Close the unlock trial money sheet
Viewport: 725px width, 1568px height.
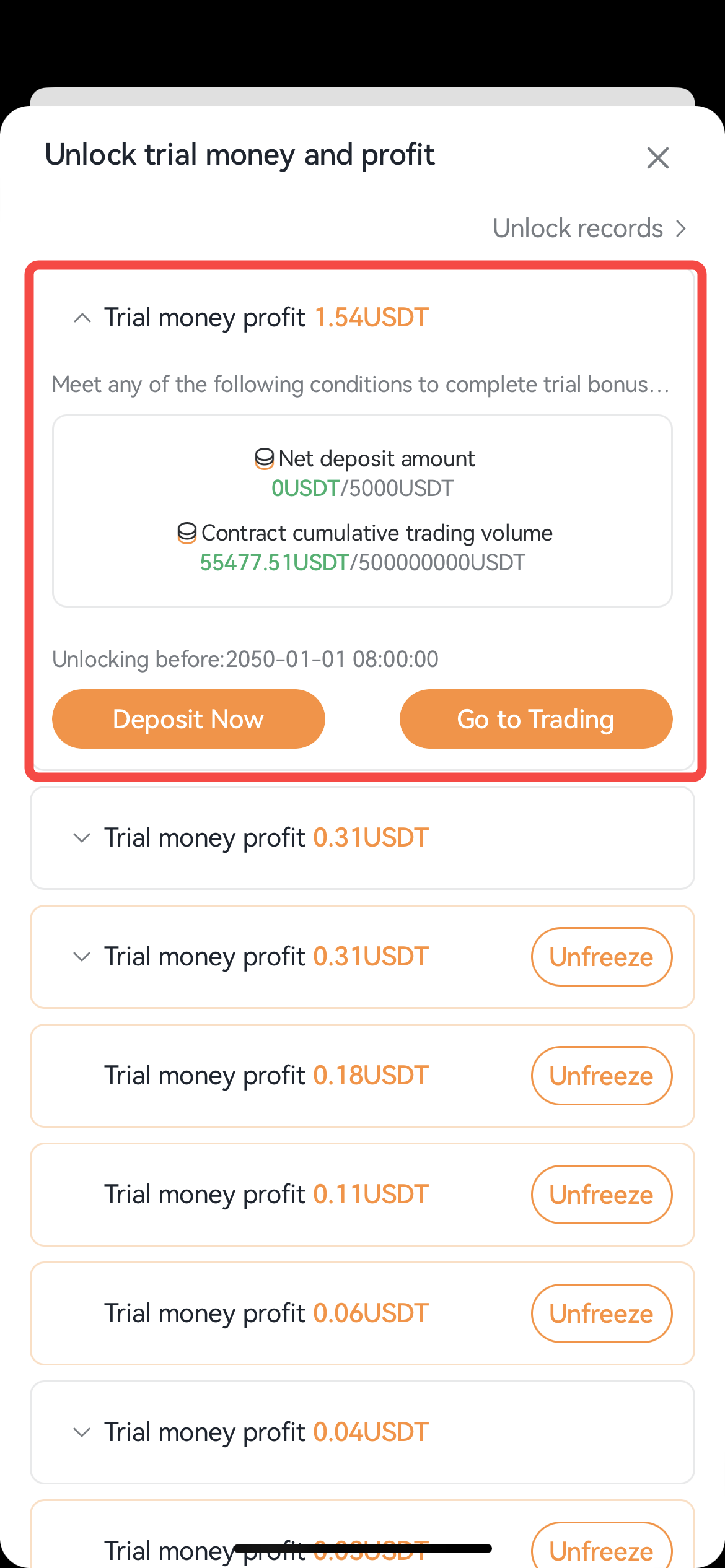click(657, 158)
